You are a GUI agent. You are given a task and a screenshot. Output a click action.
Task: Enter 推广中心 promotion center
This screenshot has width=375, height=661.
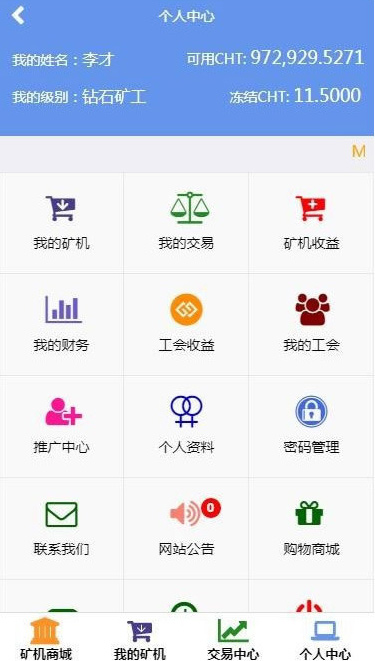[62, 426]
